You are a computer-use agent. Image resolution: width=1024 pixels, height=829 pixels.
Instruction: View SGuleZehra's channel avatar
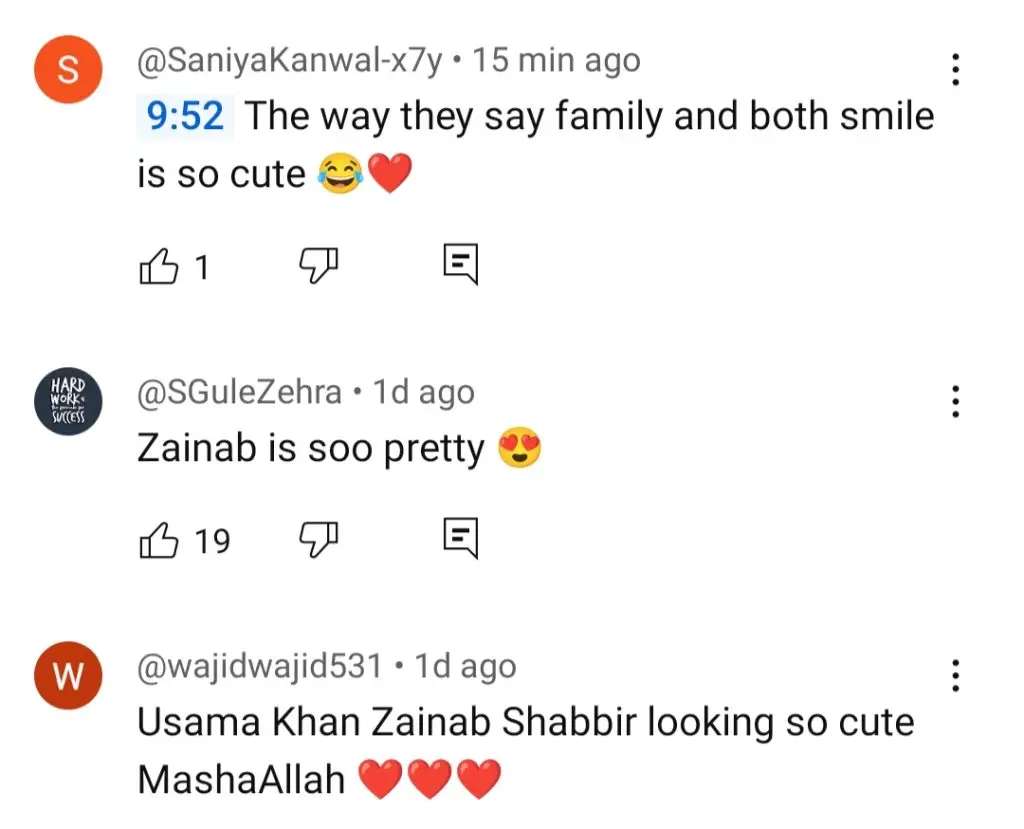click(x=68, y=401)
